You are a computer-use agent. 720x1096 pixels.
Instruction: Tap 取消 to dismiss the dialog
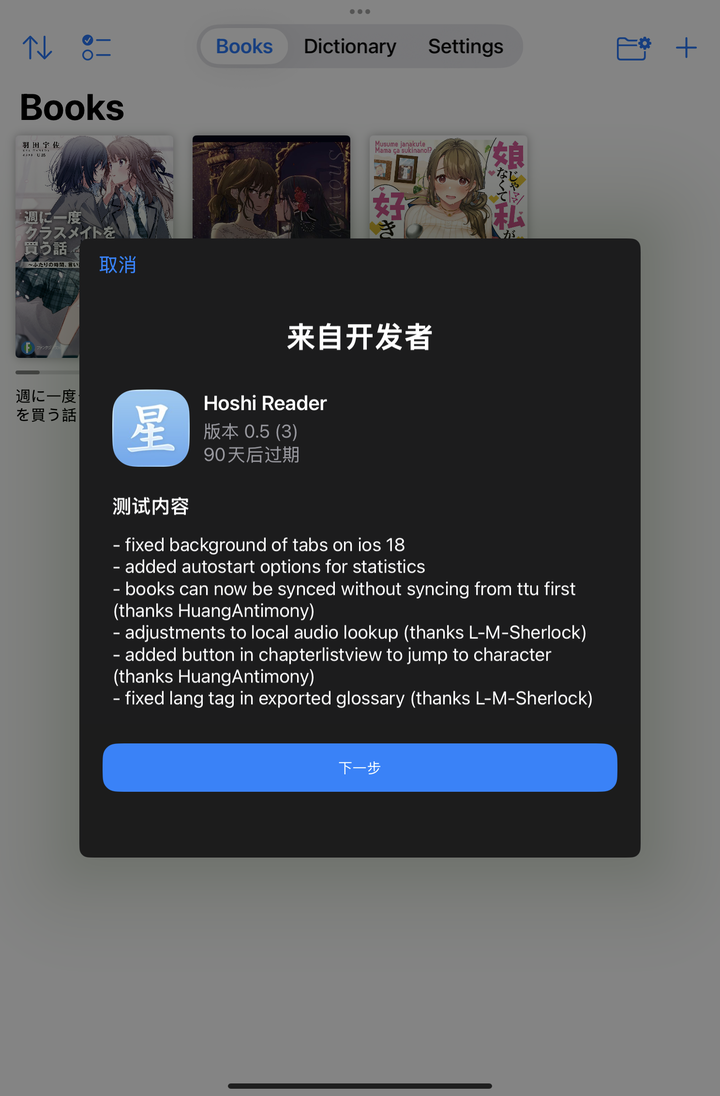tap(118, 265)
